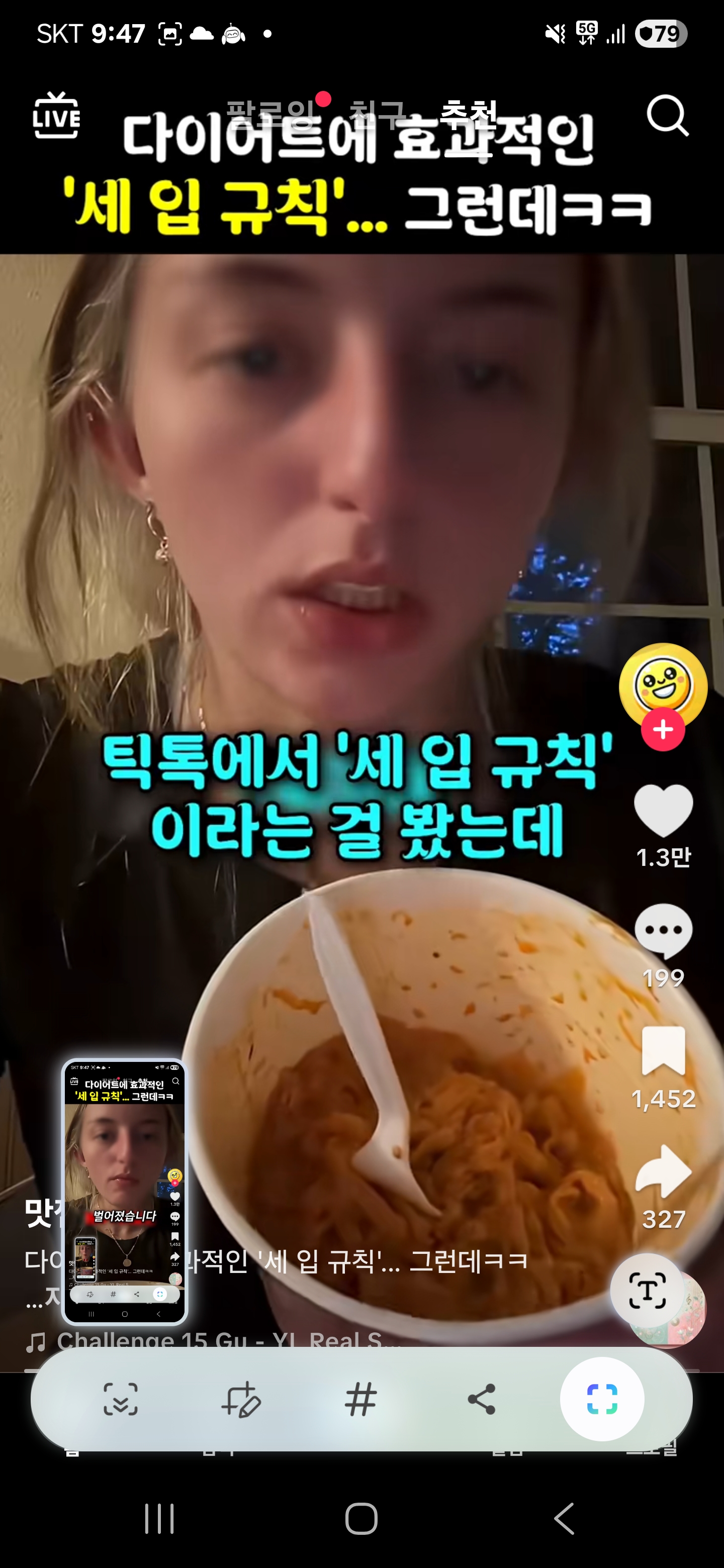Start scroll capture from the screenshot toolbar
Viewport: 724px width, 1568px height.
click(121, 1399)
